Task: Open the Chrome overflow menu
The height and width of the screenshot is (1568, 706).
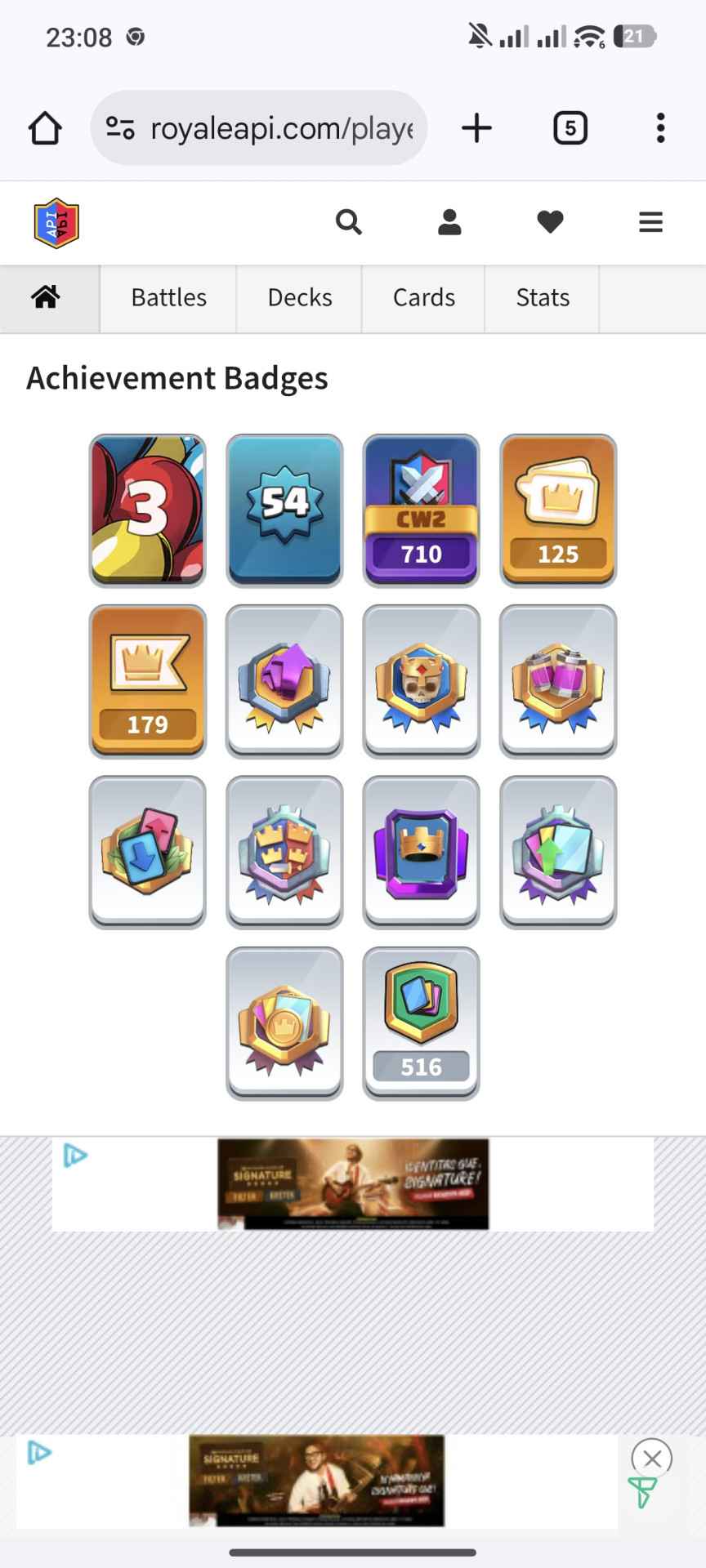Action: pos(660,128)
